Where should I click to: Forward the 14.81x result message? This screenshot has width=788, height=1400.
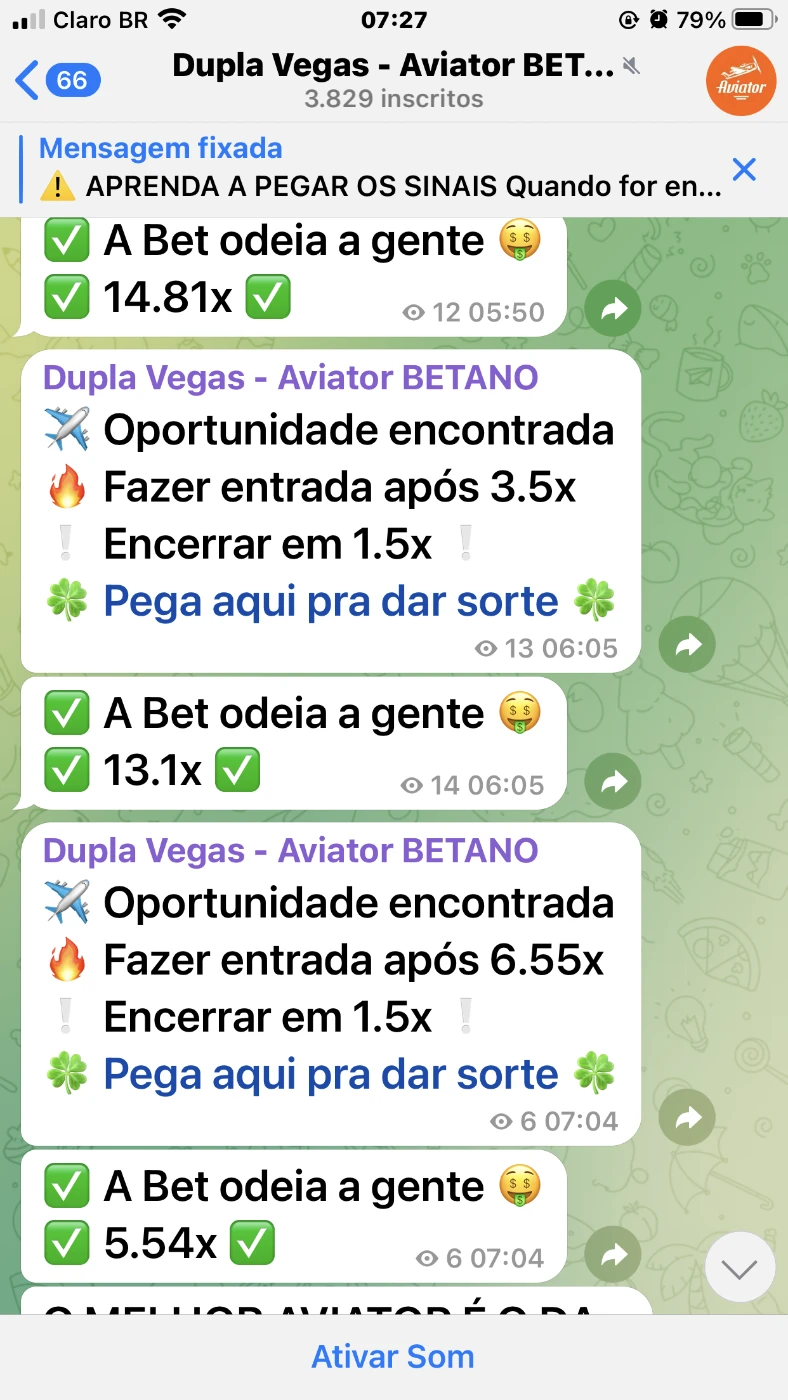pos(613,309)
